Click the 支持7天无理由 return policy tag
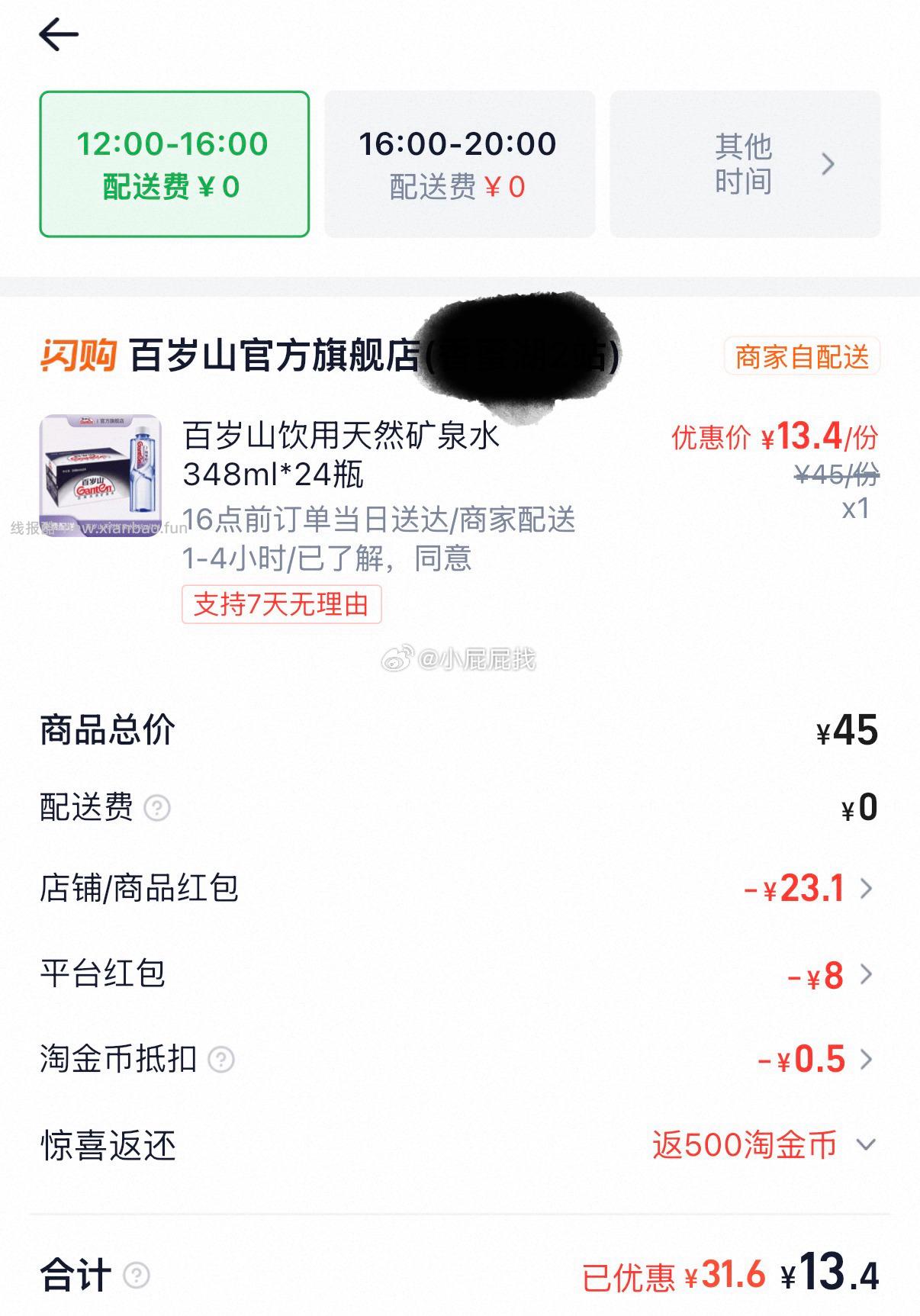This screenshot has width=920, height=1316. point(281,603)
